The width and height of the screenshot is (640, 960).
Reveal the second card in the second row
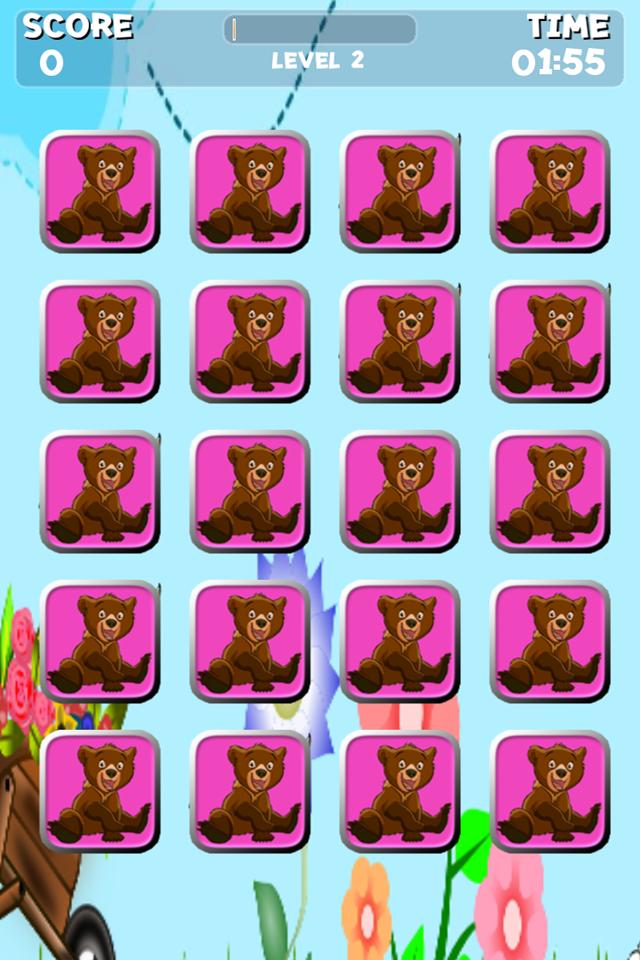click(x=250, y=341)
